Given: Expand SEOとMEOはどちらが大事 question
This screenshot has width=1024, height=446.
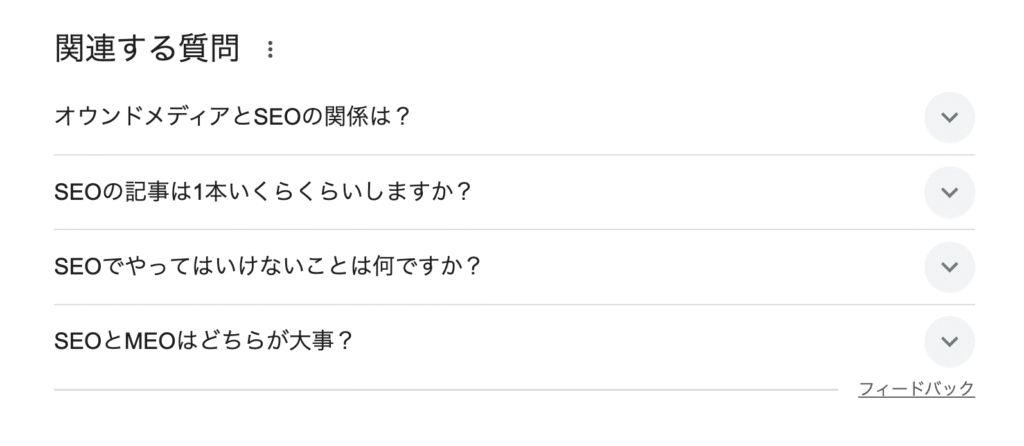Looking at the screenshot, I should [x=949, y=341].
